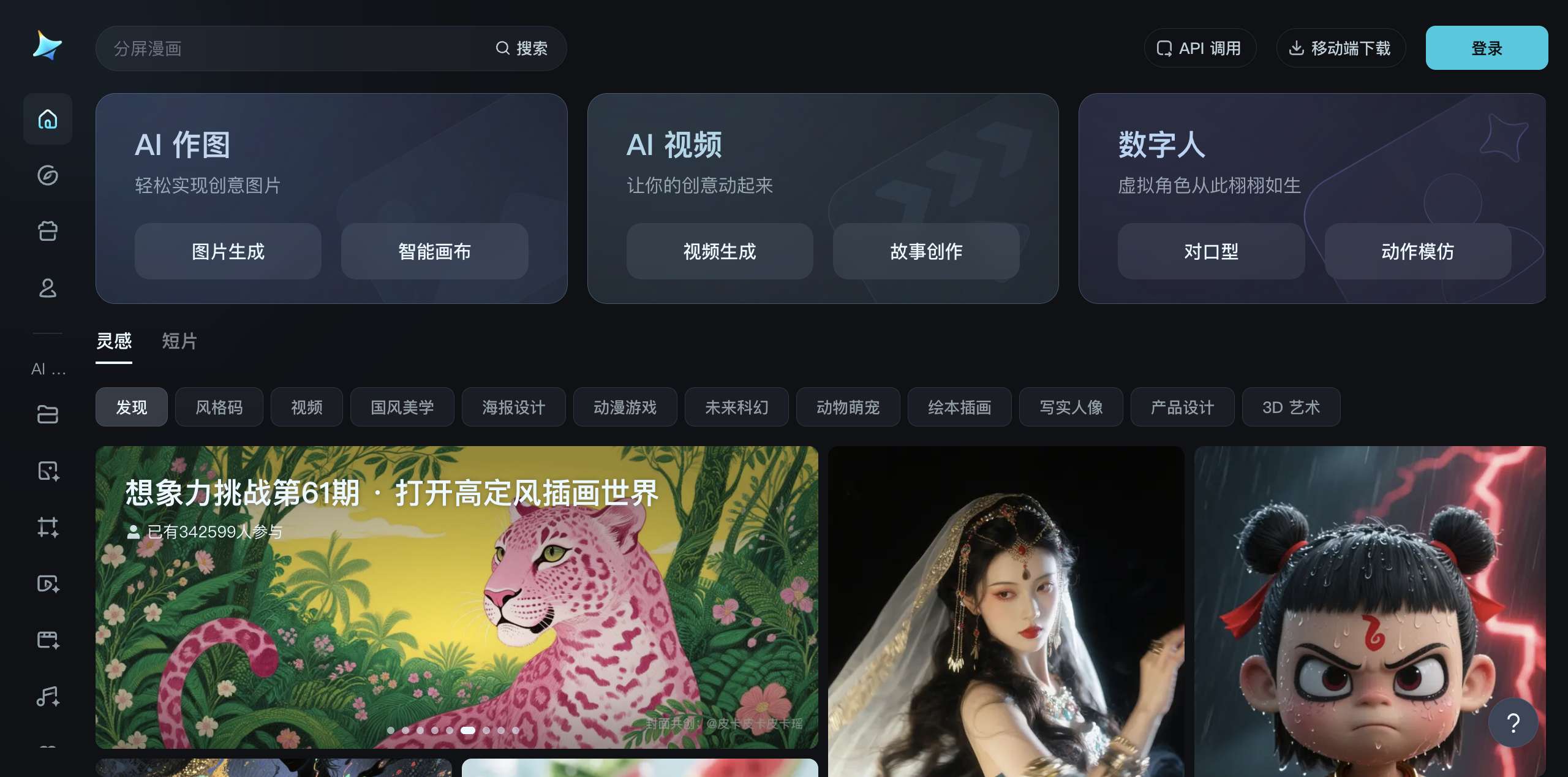The image size is (1568, 777).
Task: Filter by 写实人像
Action: pos(1071,407)
